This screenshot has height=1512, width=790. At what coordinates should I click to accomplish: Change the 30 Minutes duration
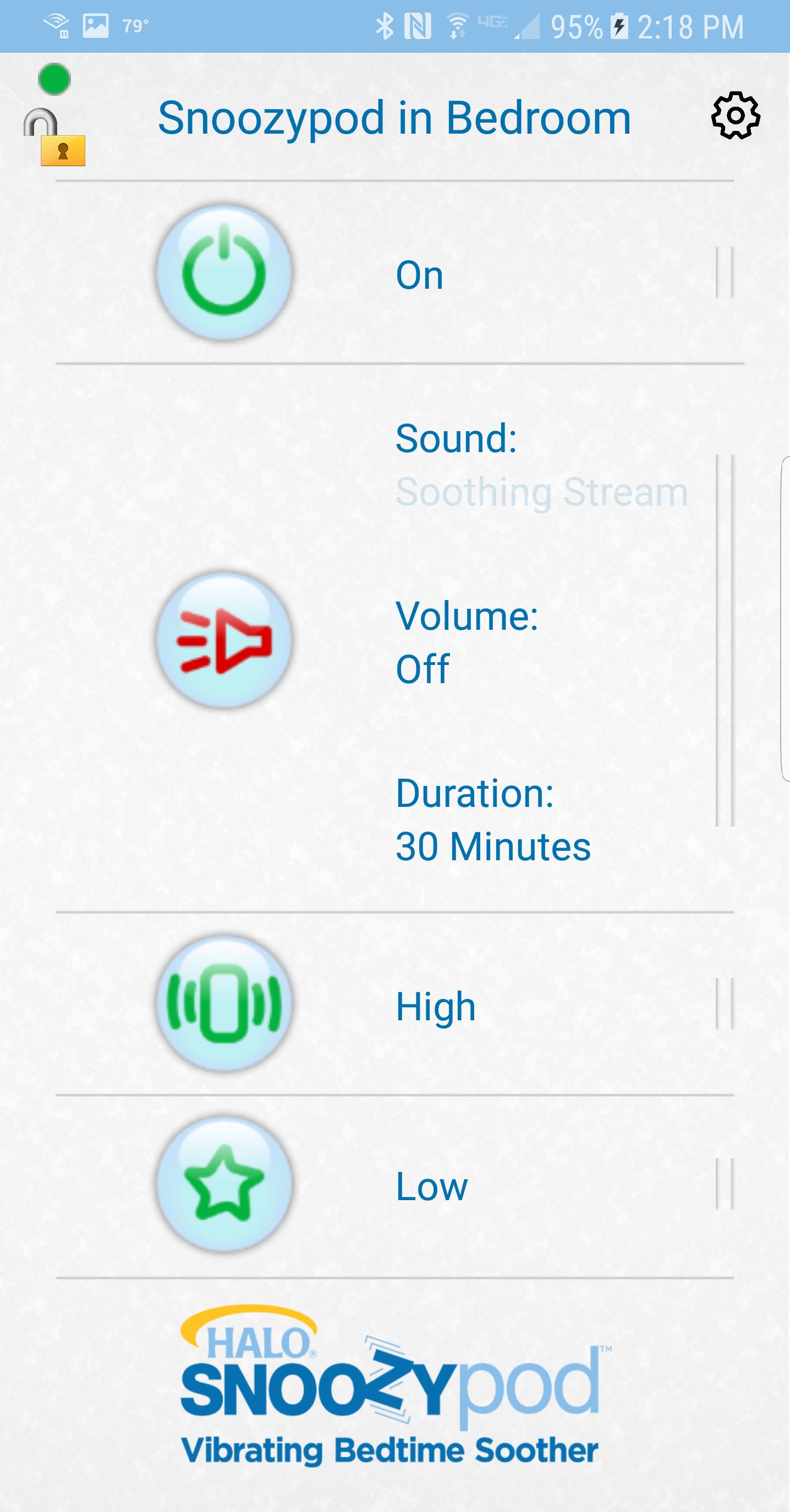tap(493, 846)
